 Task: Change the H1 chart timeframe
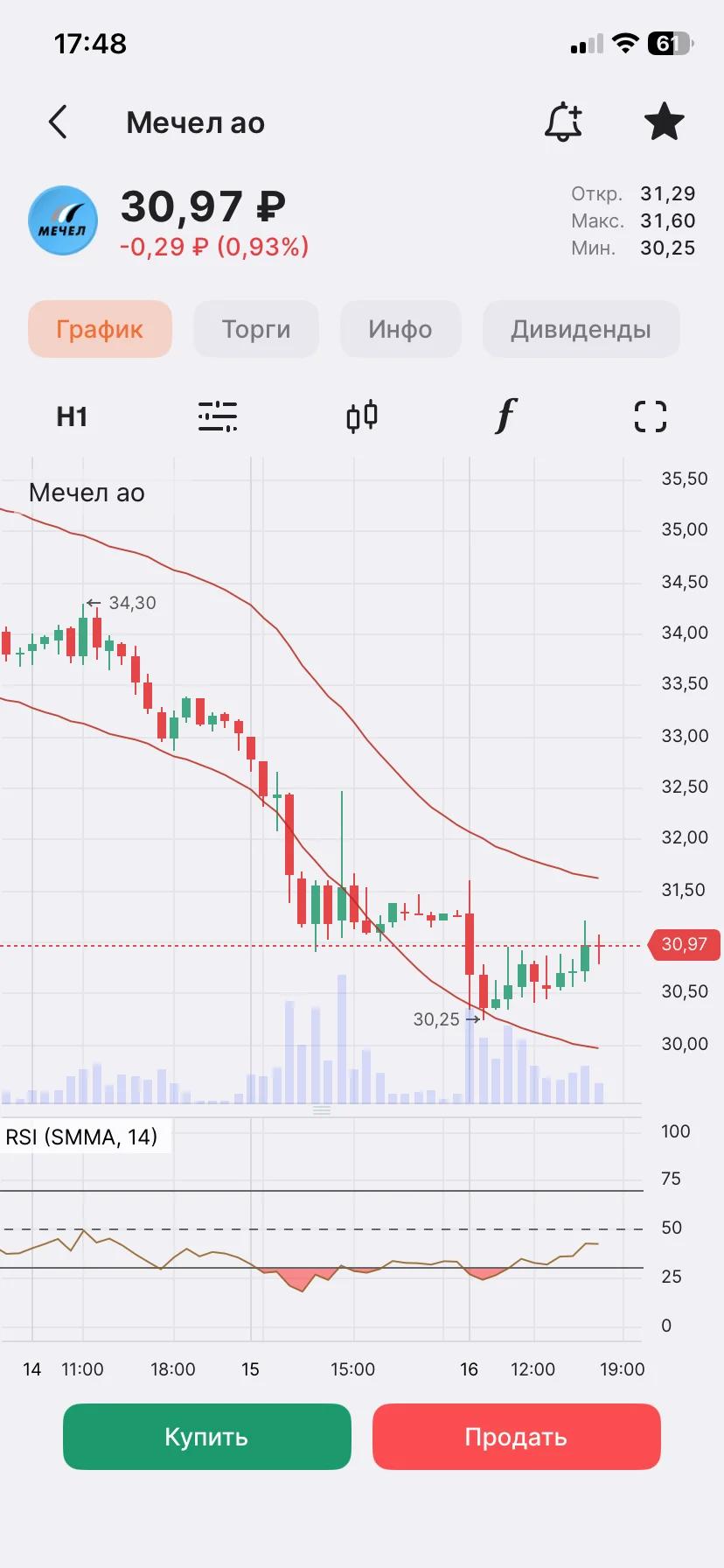pyautogui.click(x=72, y=416)
